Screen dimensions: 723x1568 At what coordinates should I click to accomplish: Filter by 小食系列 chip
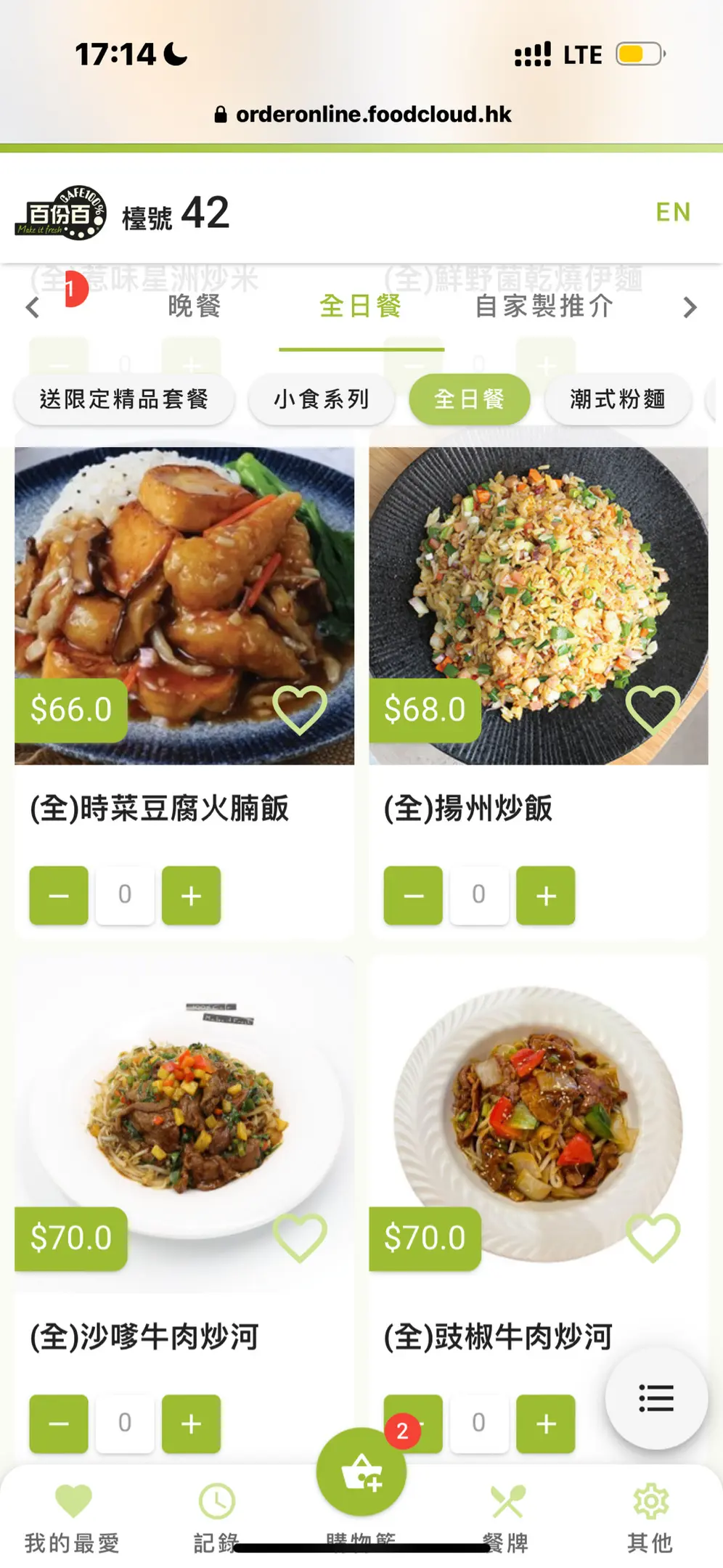pyautogui.click(x=322, y=399)
